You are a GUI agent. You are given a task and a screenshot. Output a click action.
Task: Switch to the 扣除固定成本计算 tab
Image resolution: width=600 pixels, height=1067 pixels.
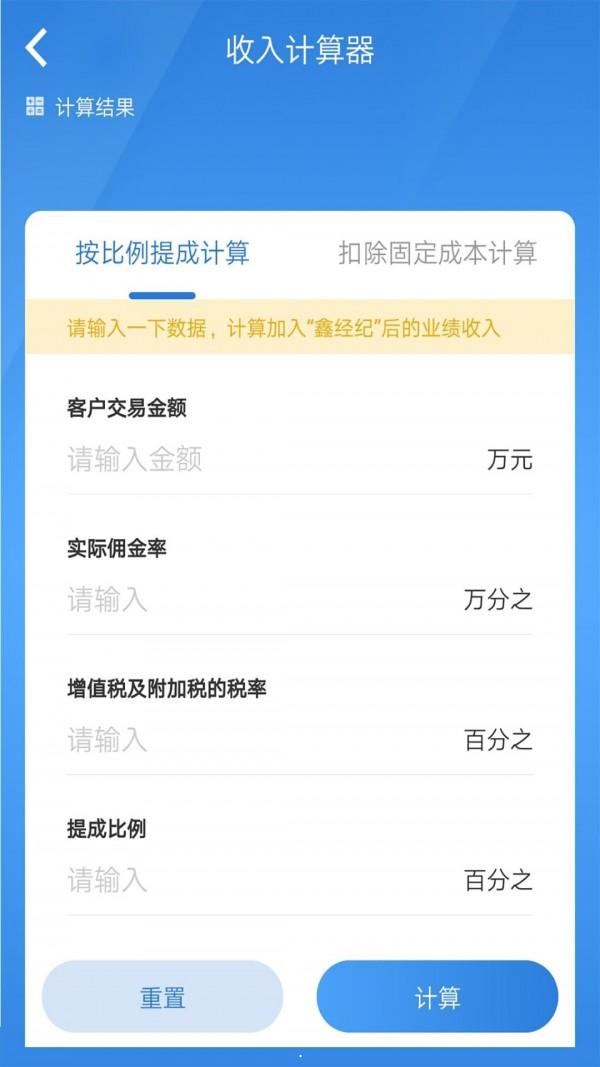(x=437, y=253)
